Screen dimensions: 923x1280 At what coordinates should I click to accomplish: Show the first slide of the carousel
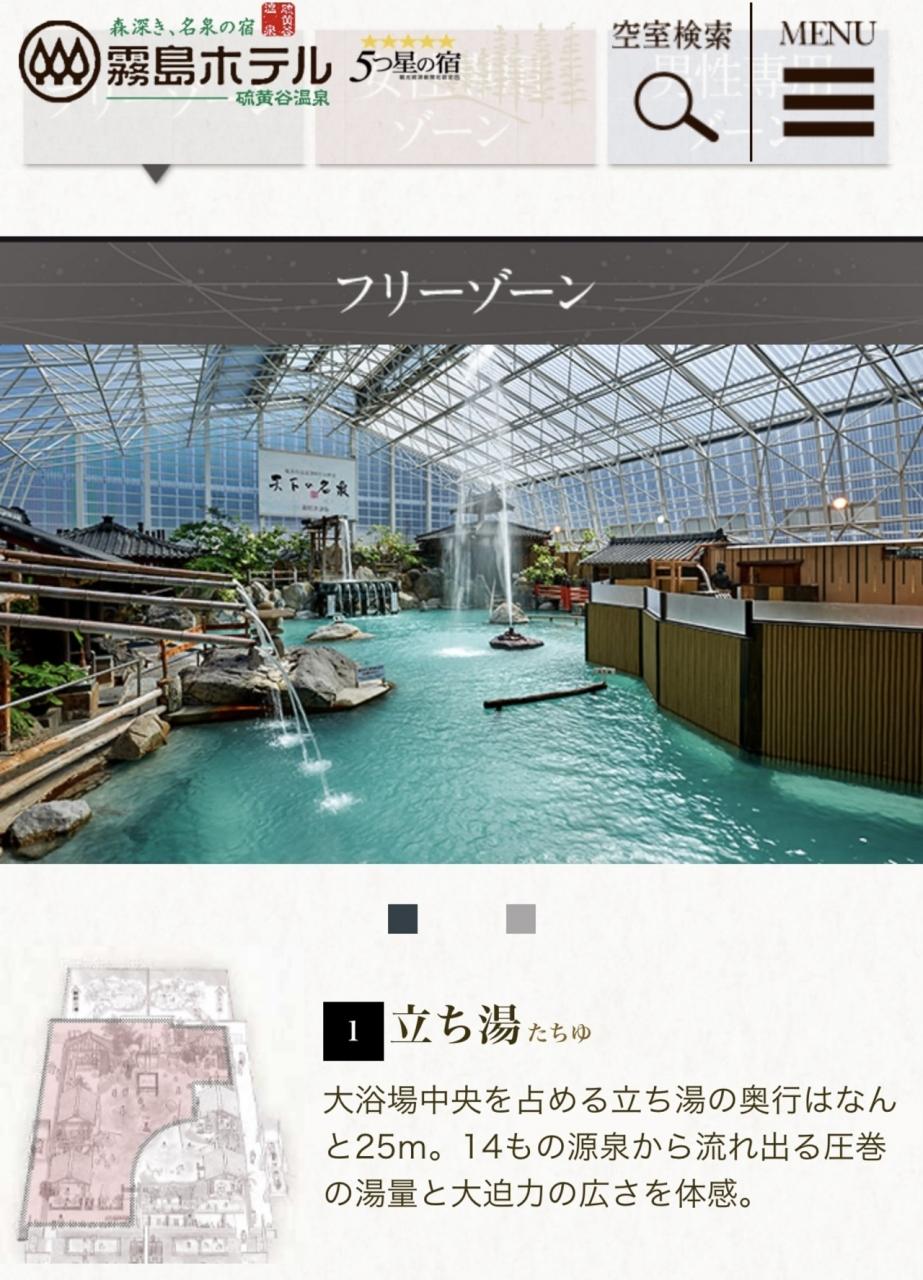pyautogui.click(x=403, y=918)
